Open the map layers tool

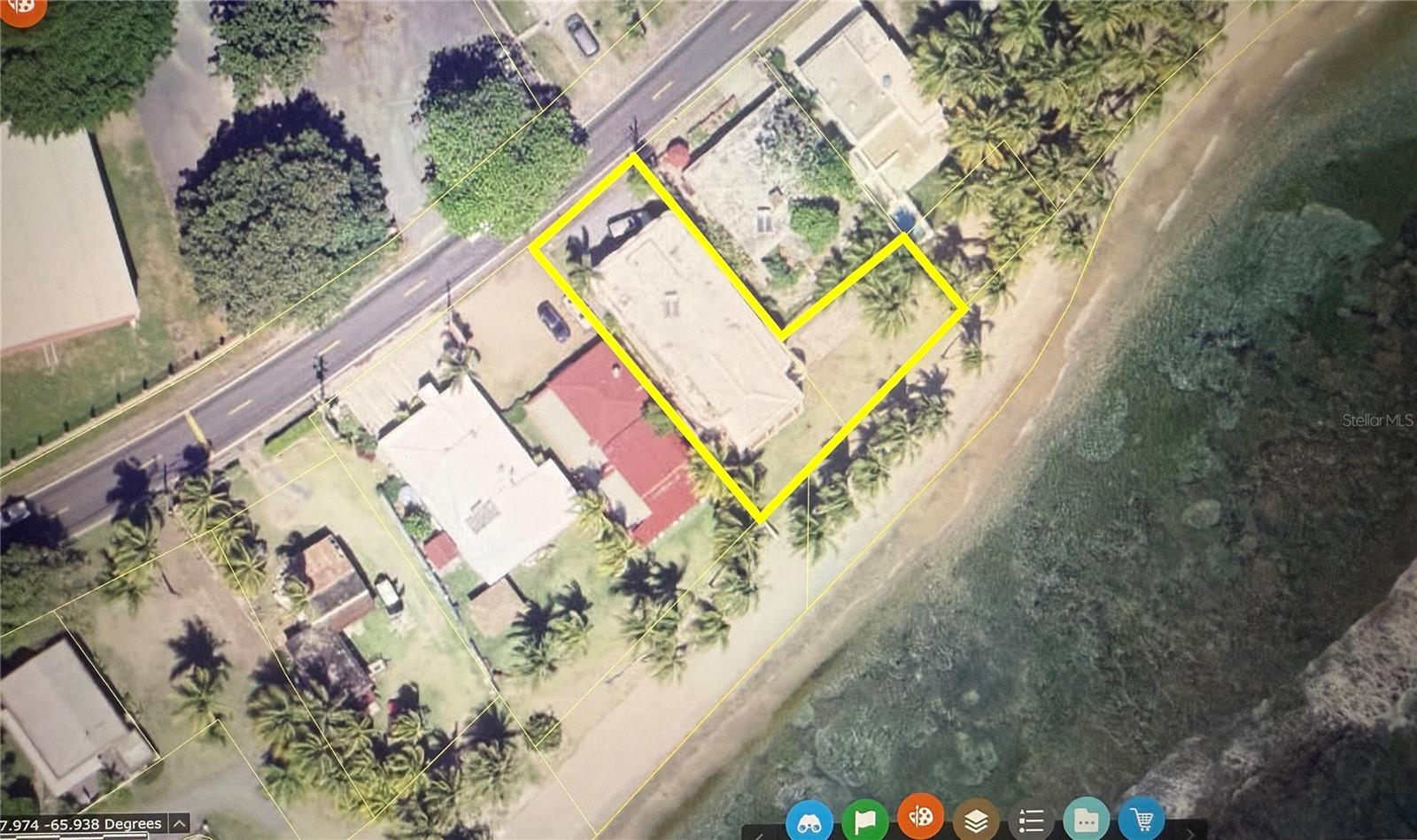976,821
